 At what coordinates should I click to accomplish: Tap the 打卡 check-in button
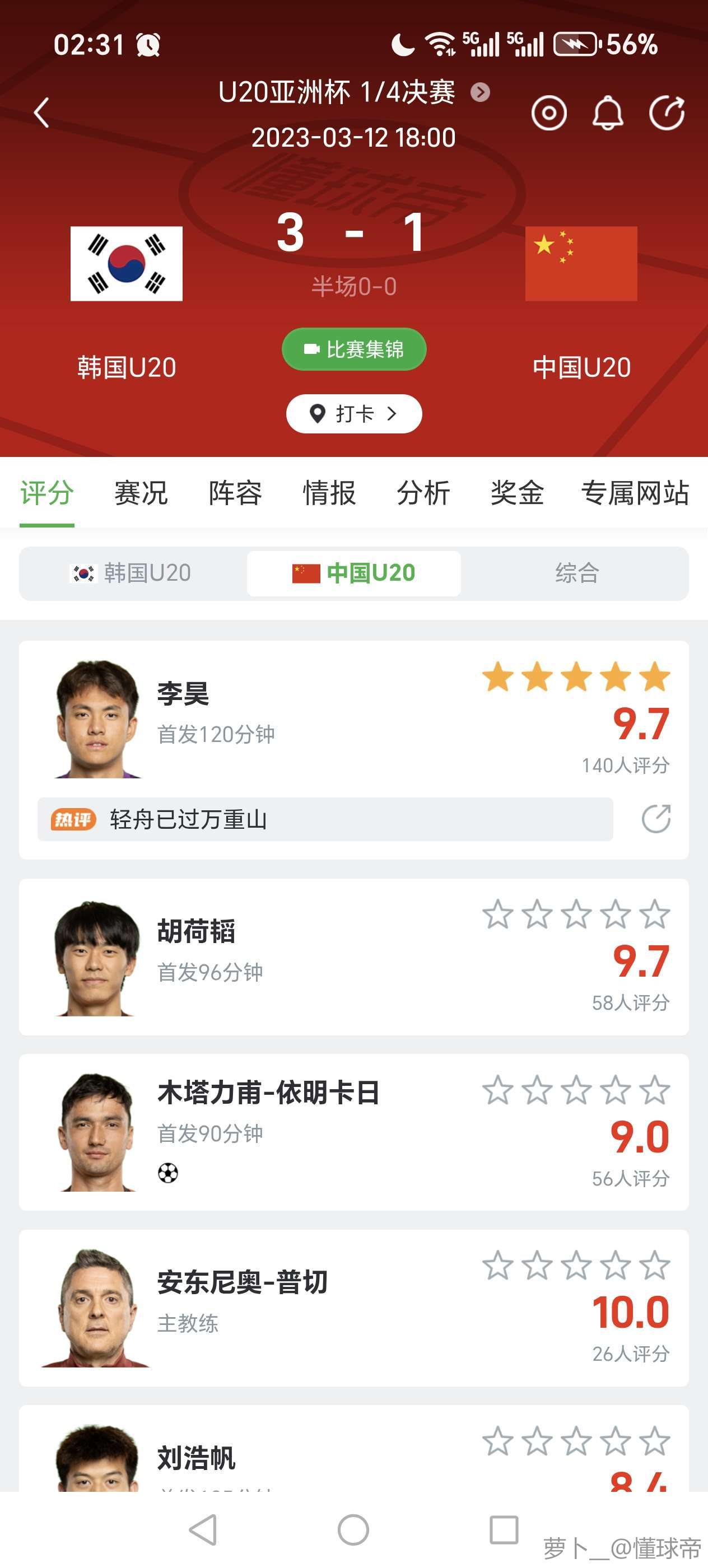tap(353, 414)
